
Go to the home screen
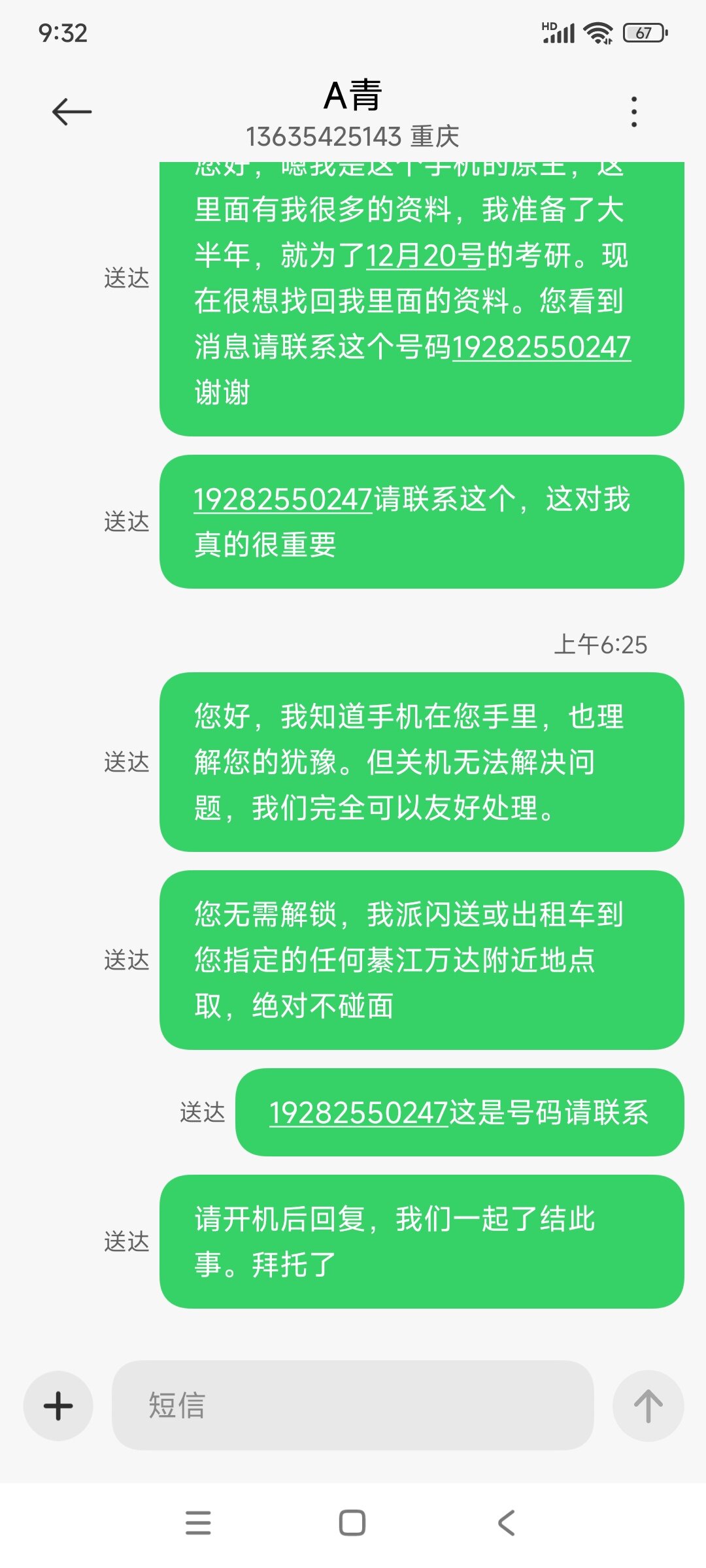pyautogui.click(x=352, y=1523)
